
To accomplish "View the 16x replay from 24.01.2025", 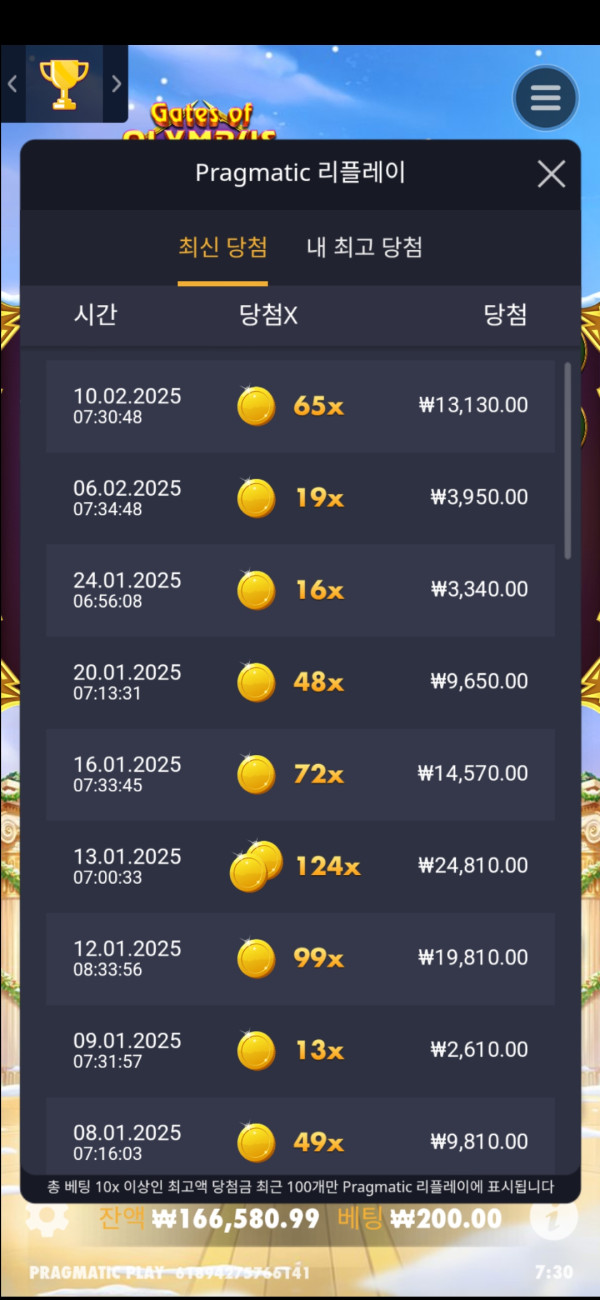I will point(300,590).
